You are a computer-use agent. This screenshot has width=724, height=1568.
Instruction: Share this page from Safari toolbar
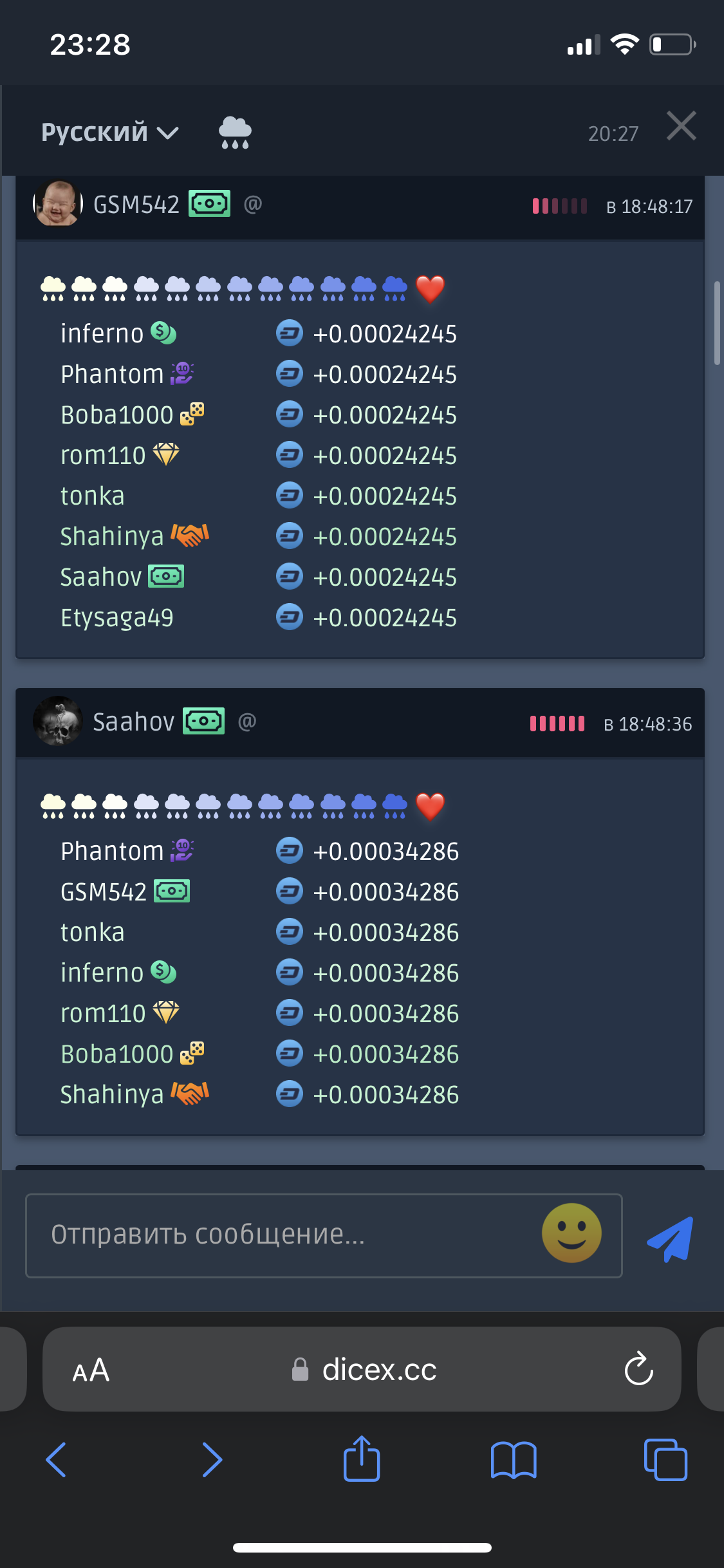click(x=362, y=1459)
